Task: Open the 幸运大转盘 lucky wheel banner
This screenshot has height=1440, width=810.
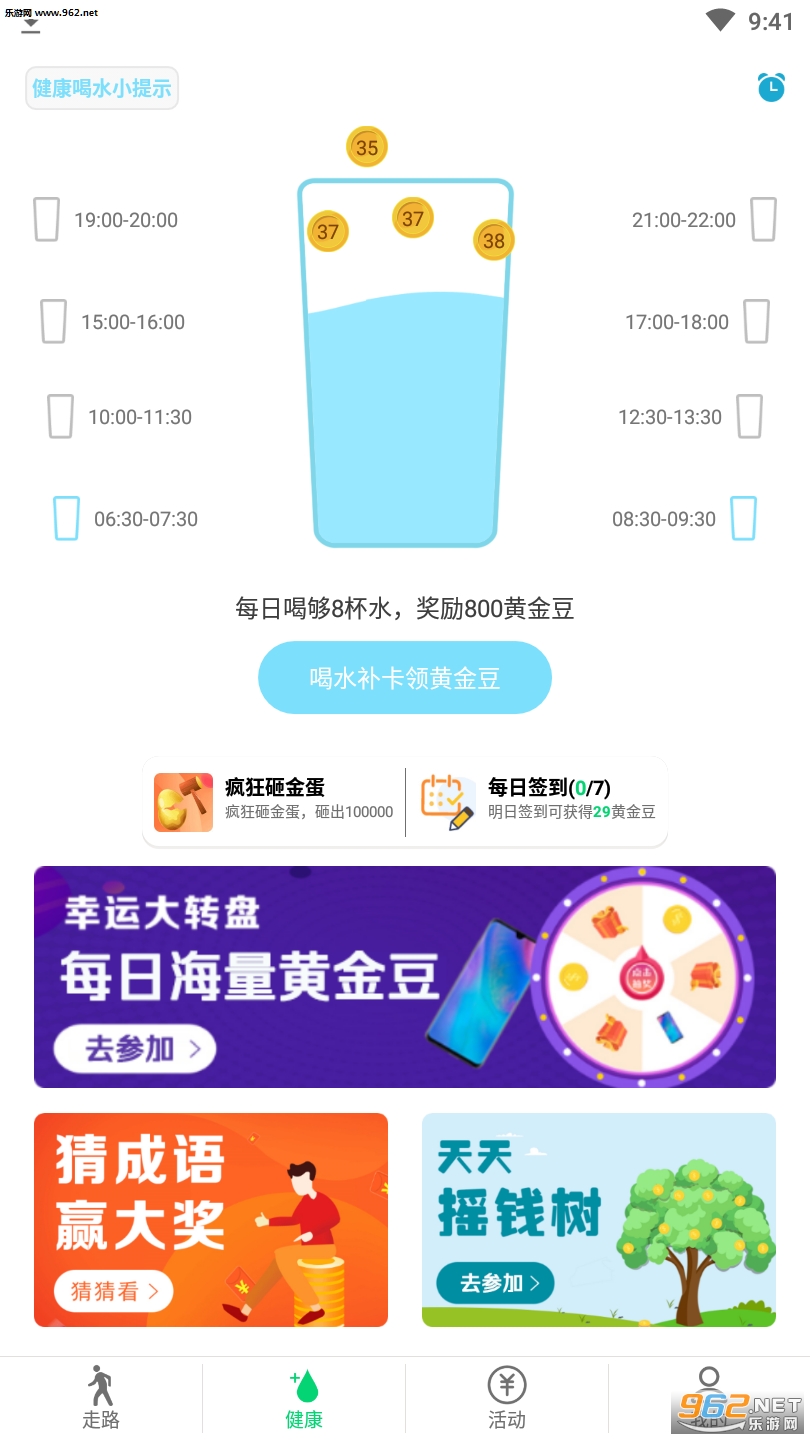Action: point(404,977)
